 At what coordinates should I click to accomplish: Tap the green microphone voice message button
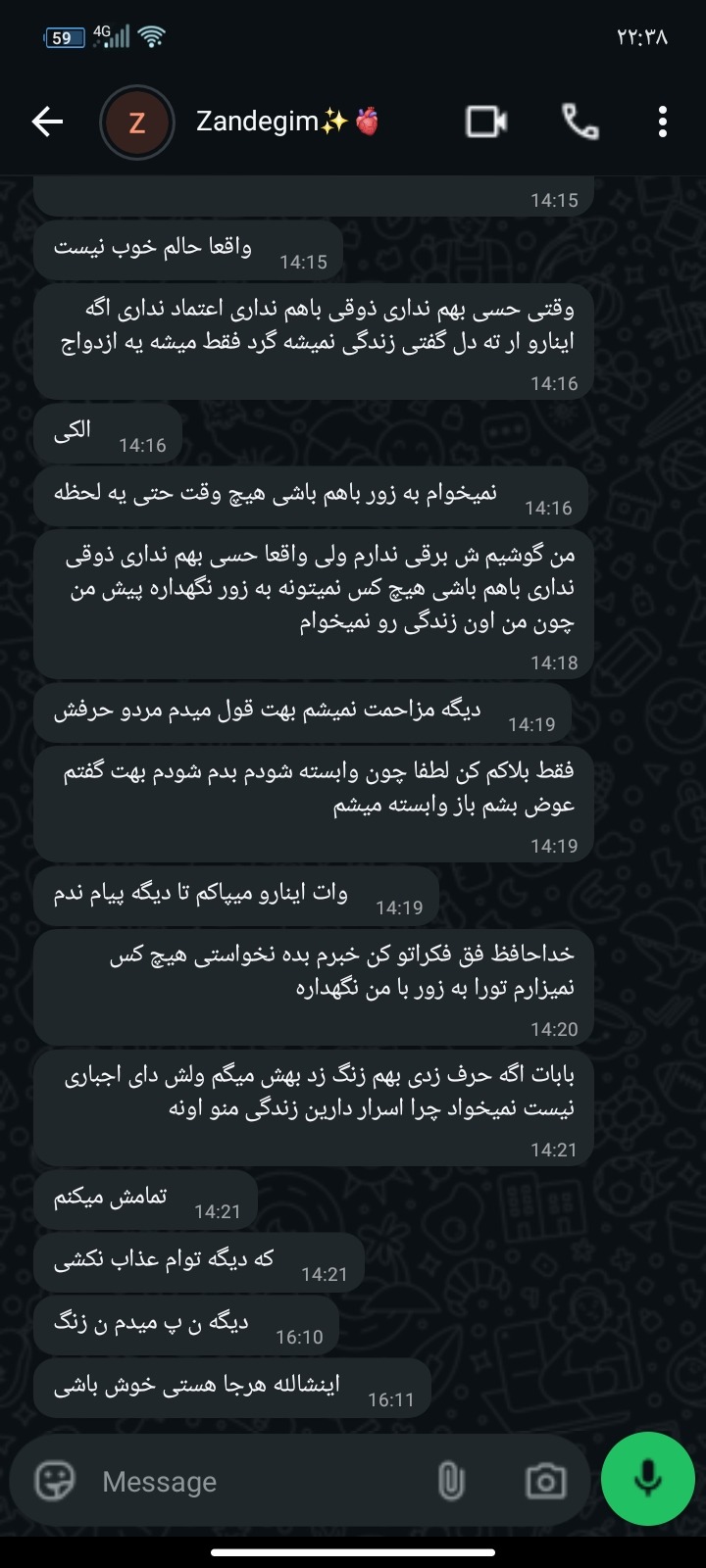click(647, 1479)
